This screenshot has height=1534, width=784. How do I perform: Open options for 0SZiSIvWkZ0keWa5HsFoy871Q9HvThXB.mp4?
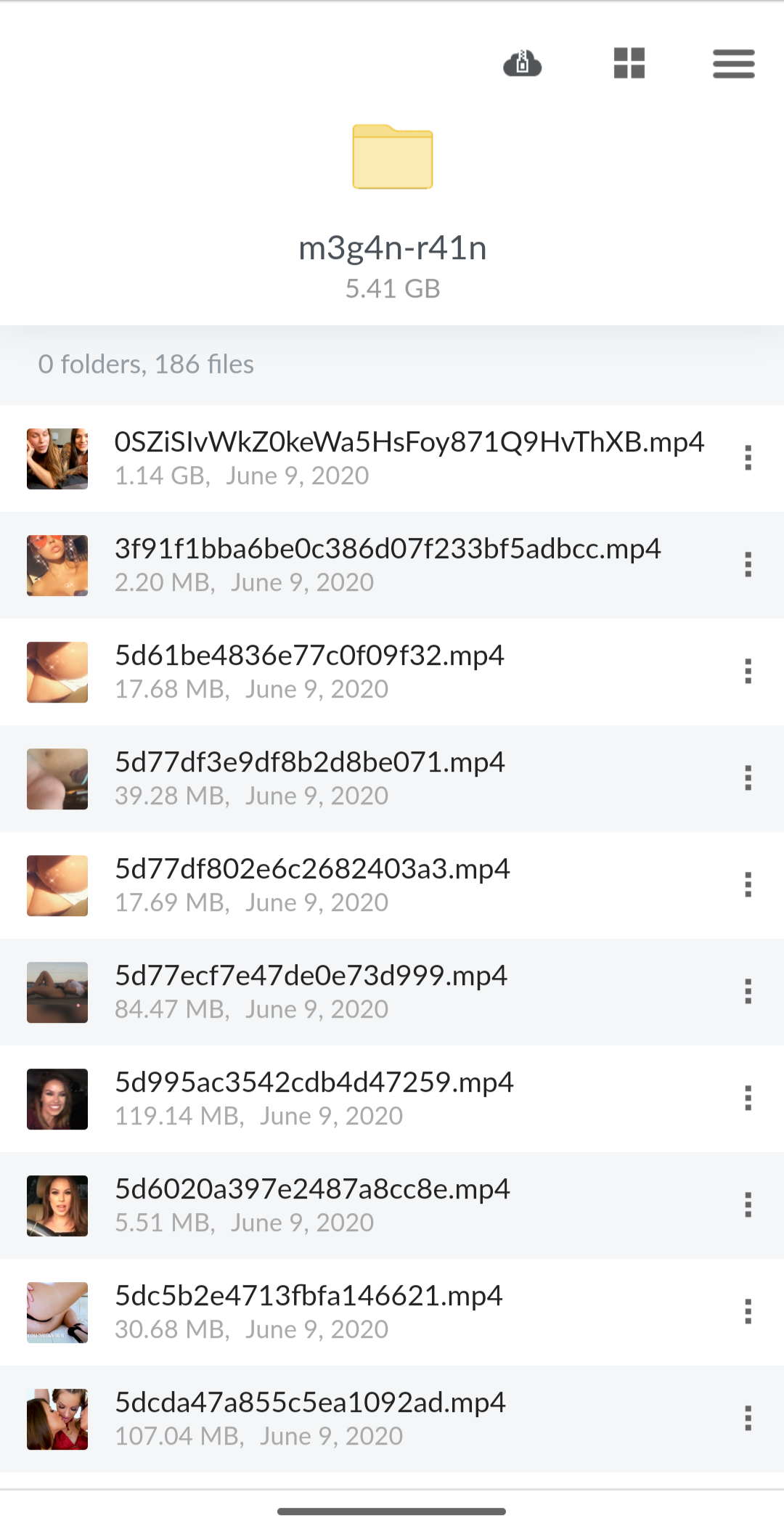coord(748,458)
